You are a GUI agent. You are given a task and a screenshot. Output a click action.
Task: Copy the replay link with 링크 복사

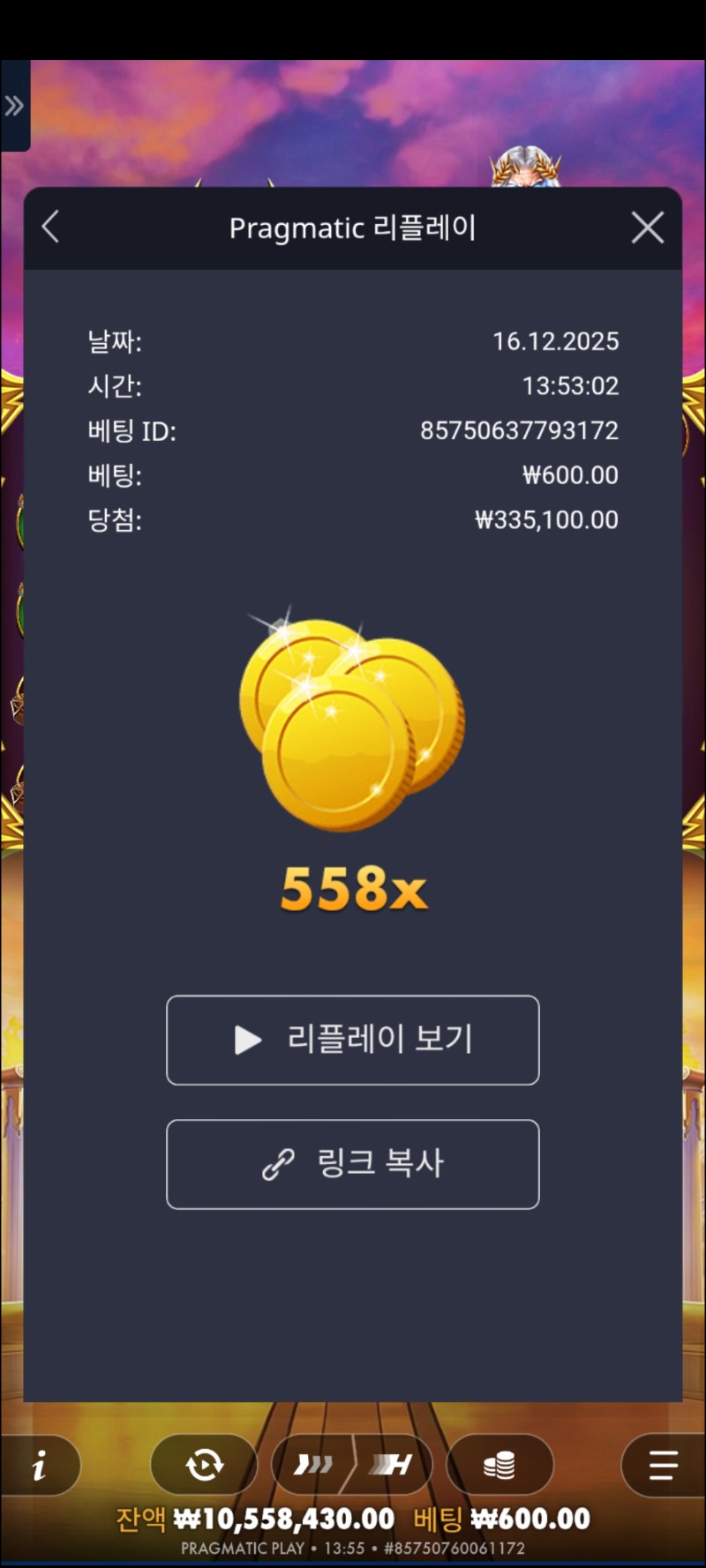point(352,1164)
